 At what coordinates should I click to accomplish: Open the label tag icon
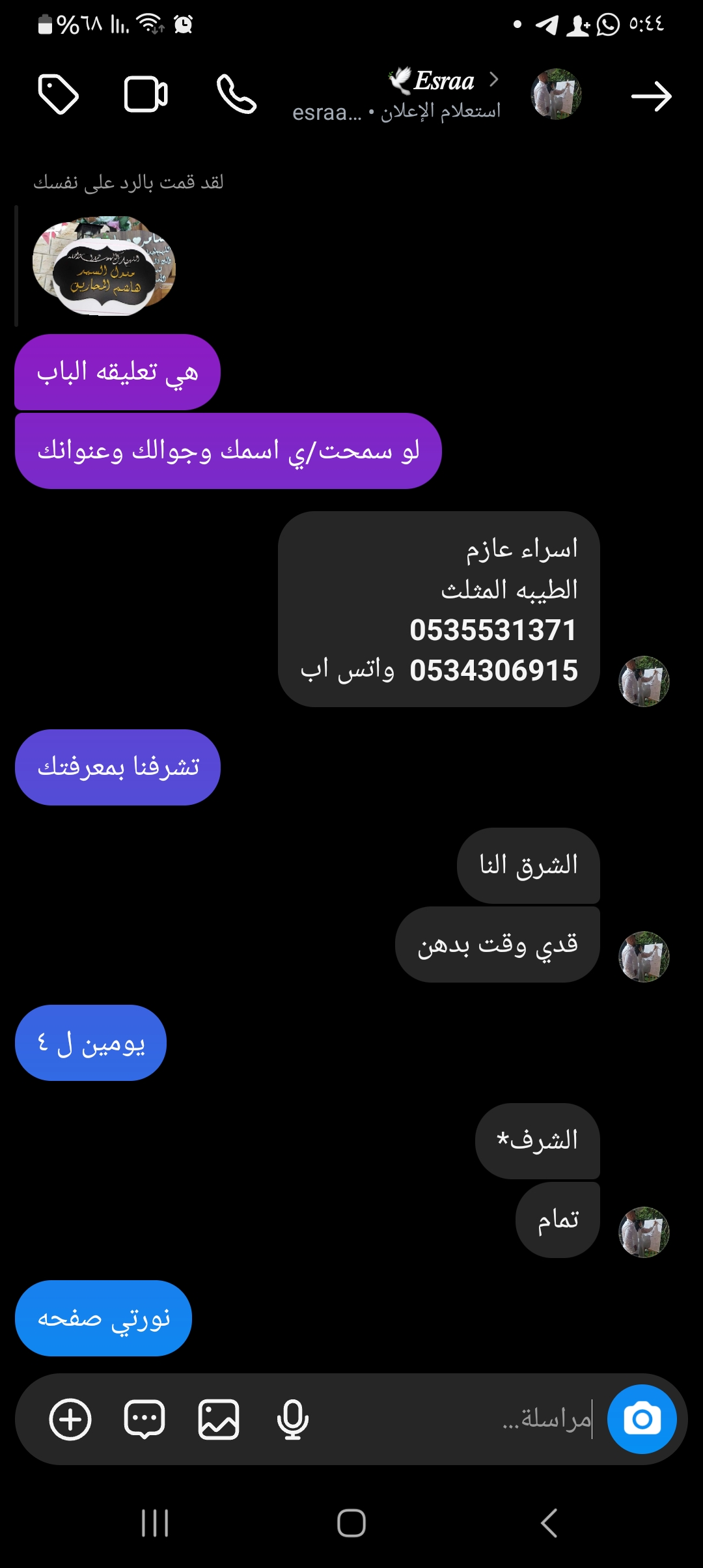(x=59, y=95)
